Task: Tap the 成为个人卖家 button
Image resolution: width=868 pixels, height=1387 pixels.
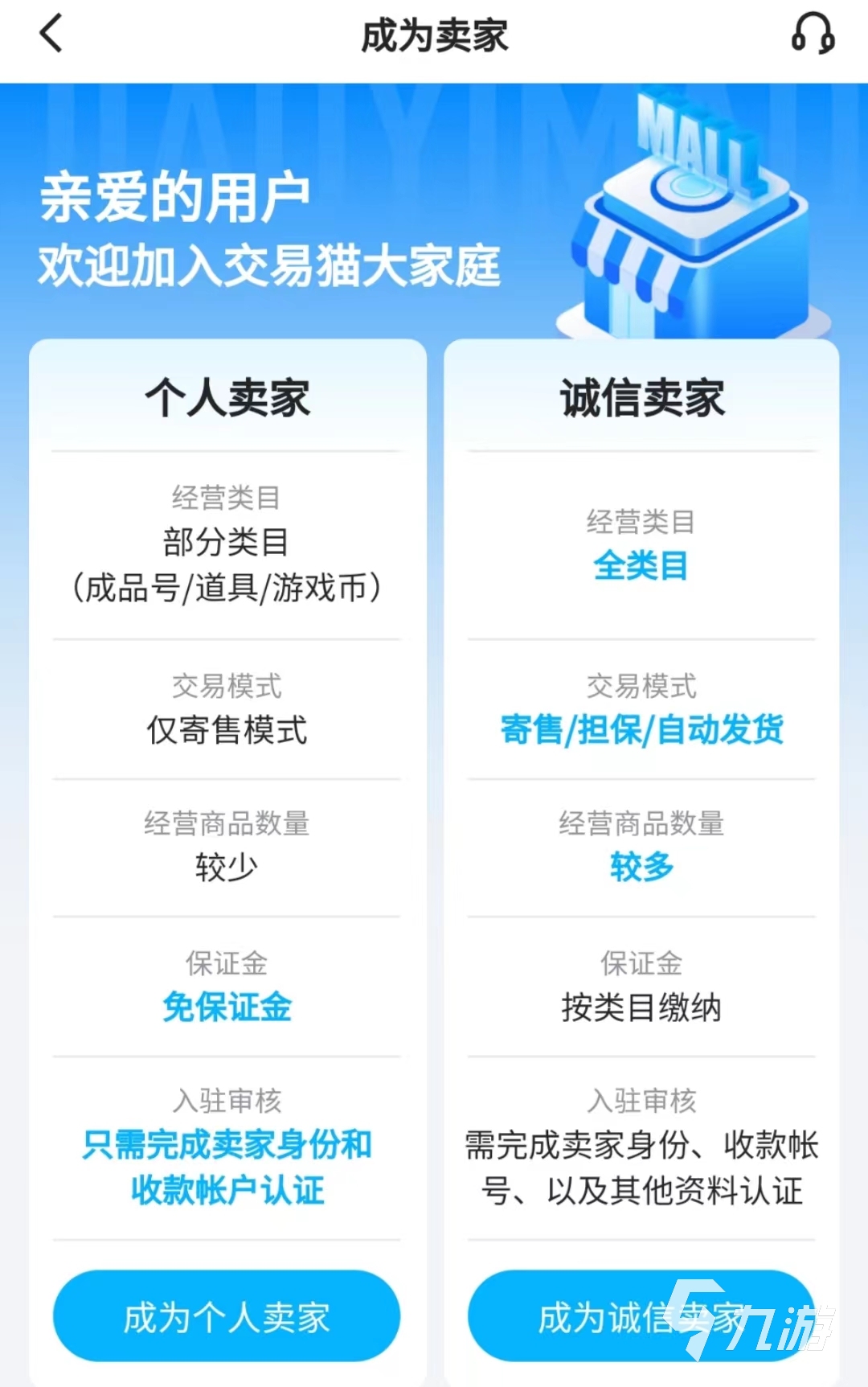Action: 227,1315
